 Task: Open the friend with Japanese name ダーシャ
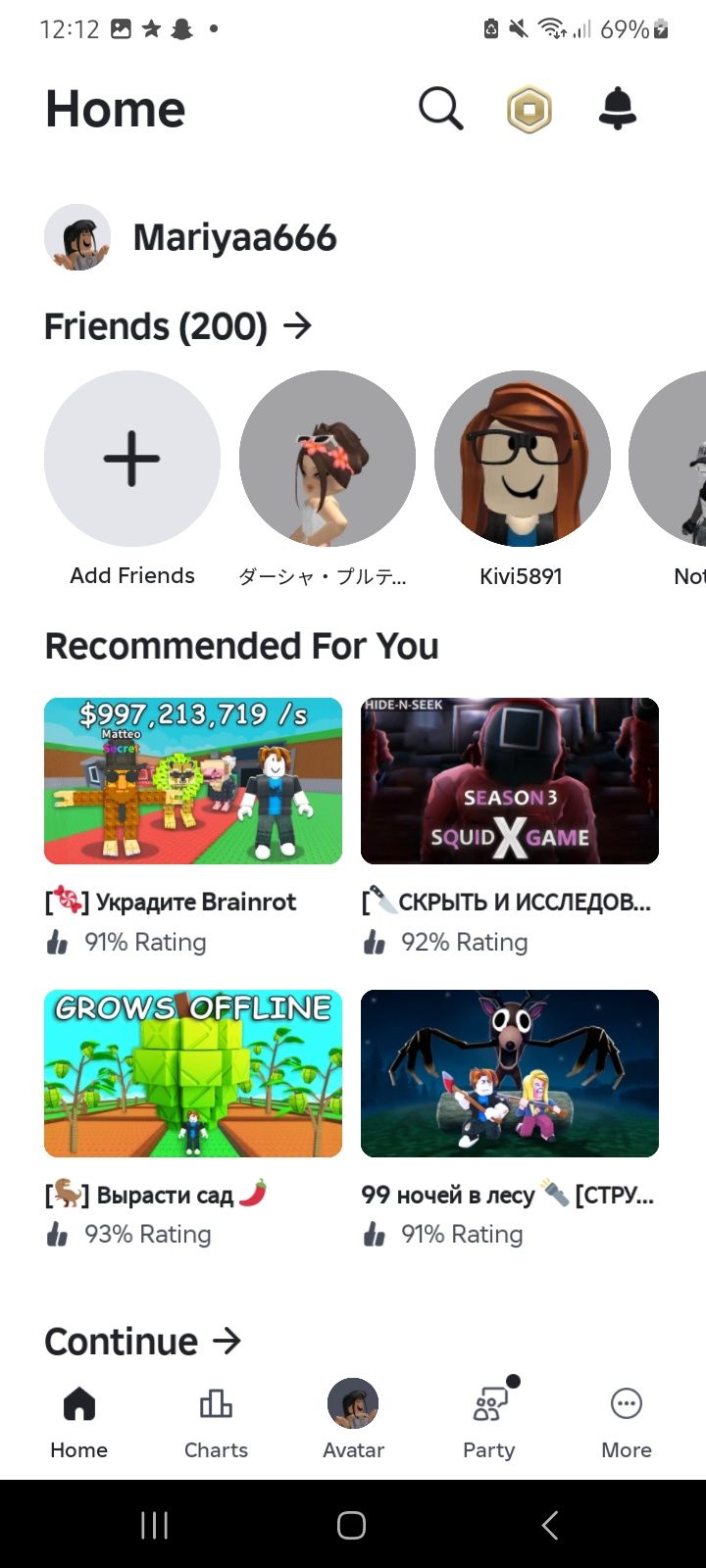tap(327, 459)
